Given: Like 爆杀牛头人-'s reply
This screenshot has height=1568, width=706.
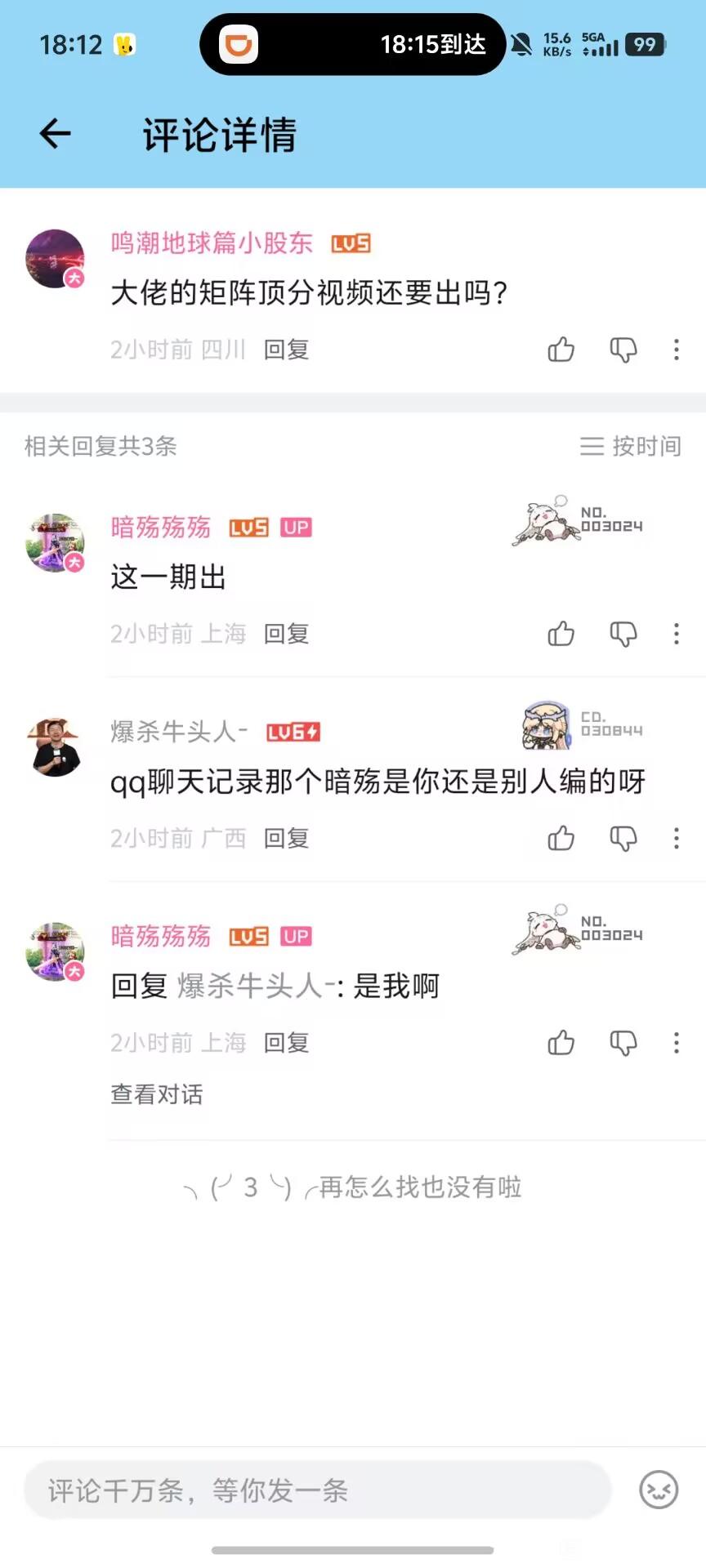Looking at the screenshot, I should [x=561, y=838].
